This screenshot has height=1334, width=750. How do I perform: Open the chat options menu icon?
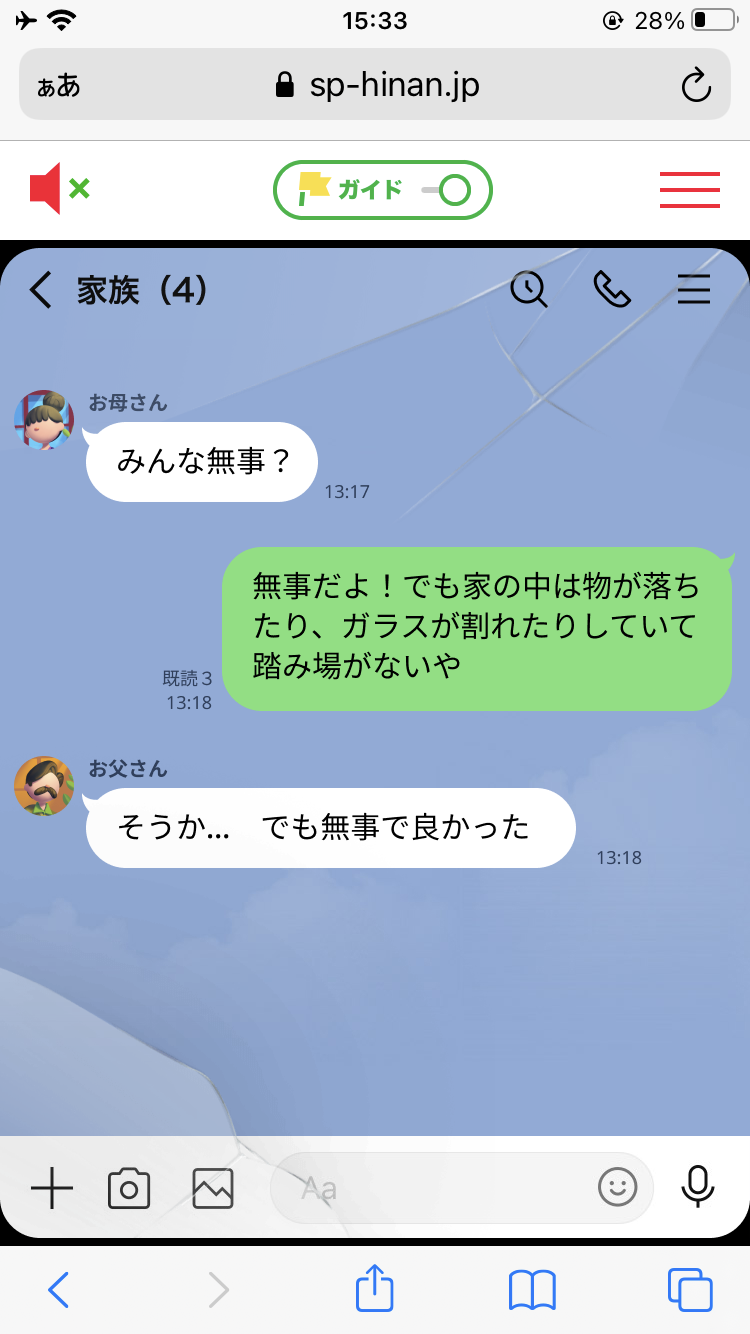click(x=693, y=290)
